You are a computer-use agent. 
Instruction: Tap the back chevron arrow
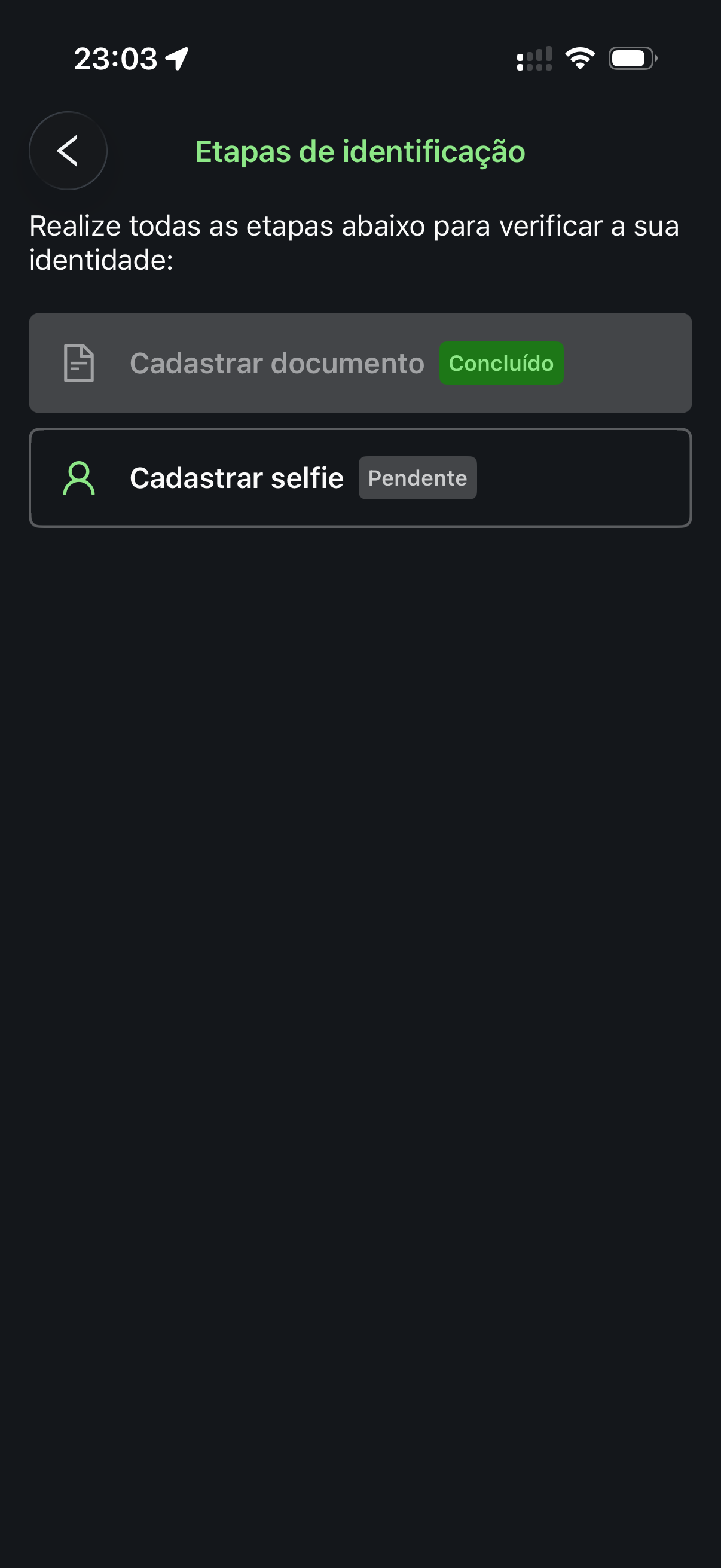tap(68, 151)
